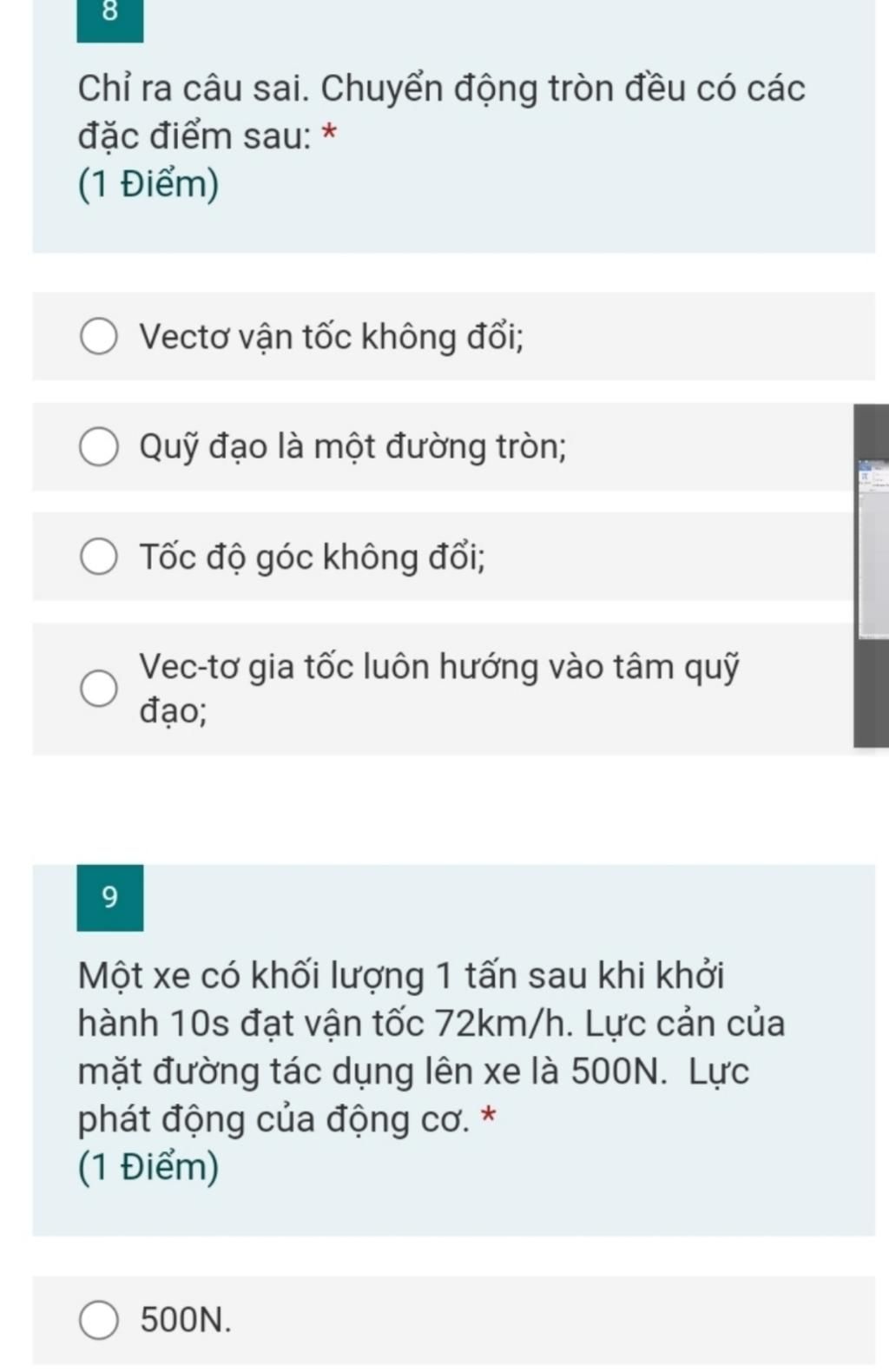The image size is (889, 1372).
Task: Pick the option 'Tốc độ góc không đổi'
Action: tap(99, 557)
